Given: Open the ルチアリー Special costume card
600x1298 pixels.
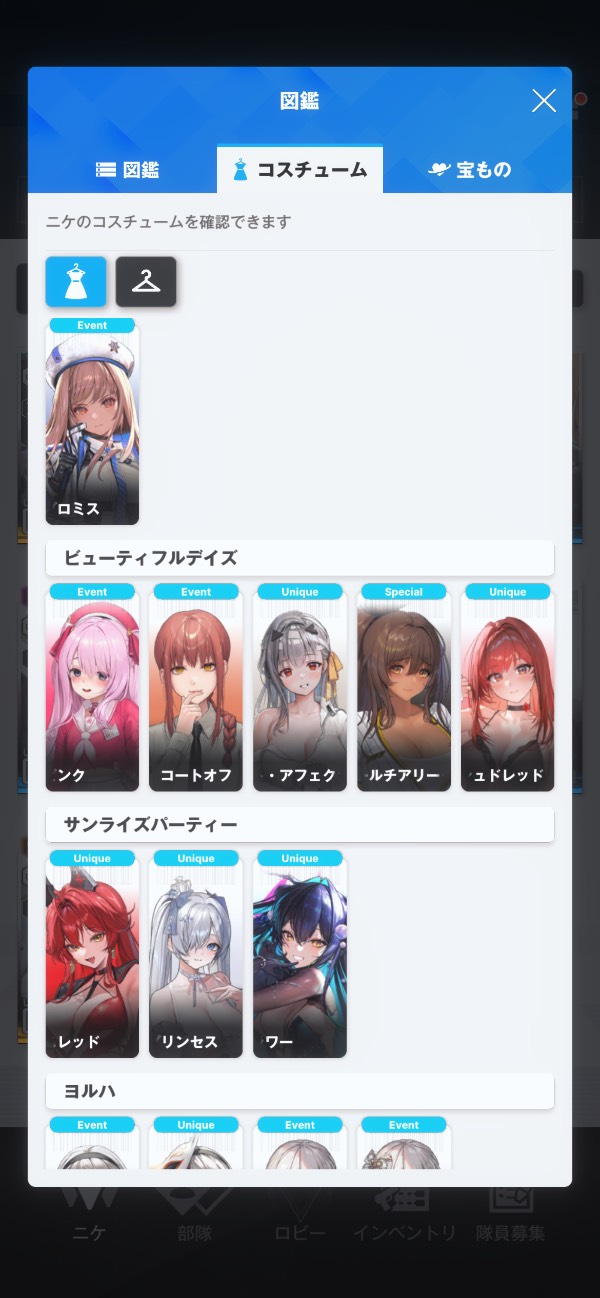Looking at the screenshot, I should coord(404,690).
